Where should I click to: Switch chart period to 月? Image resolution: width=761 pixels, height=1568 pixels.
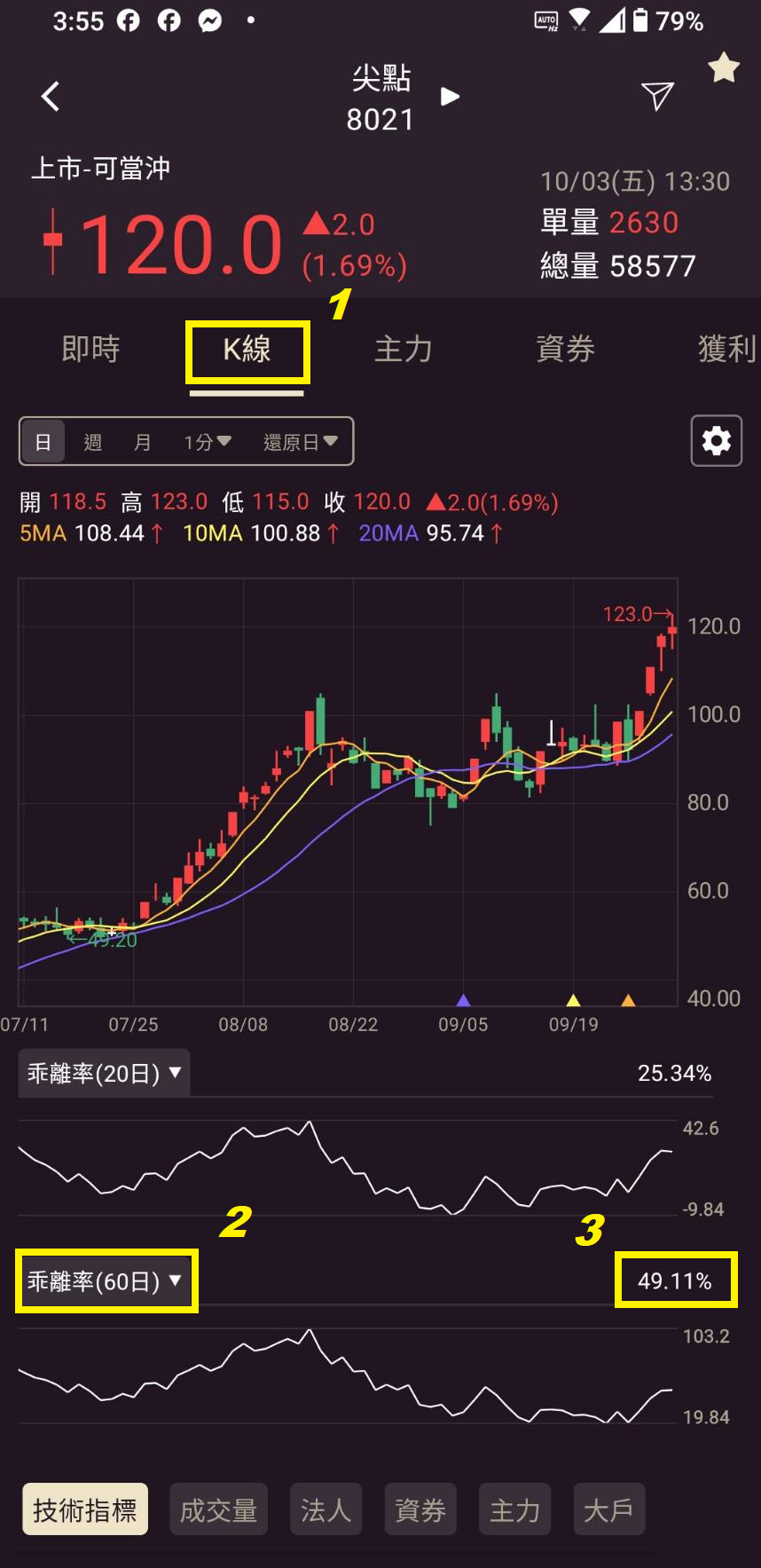pyautogui.click(x=142, y=442)
